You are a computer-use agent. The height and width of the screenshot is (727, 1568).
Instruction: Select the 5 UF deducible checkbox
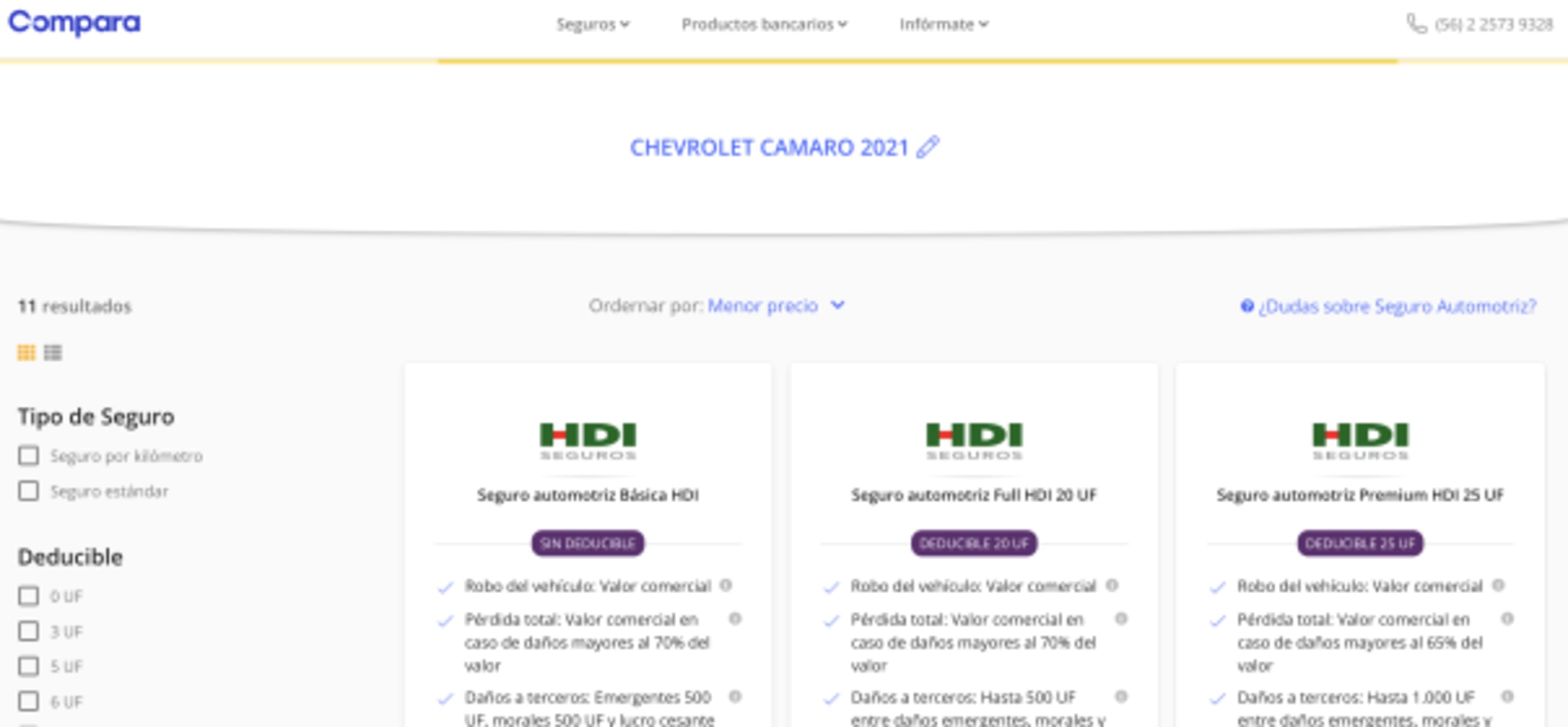pyautogui.click(x=28, y=666)
